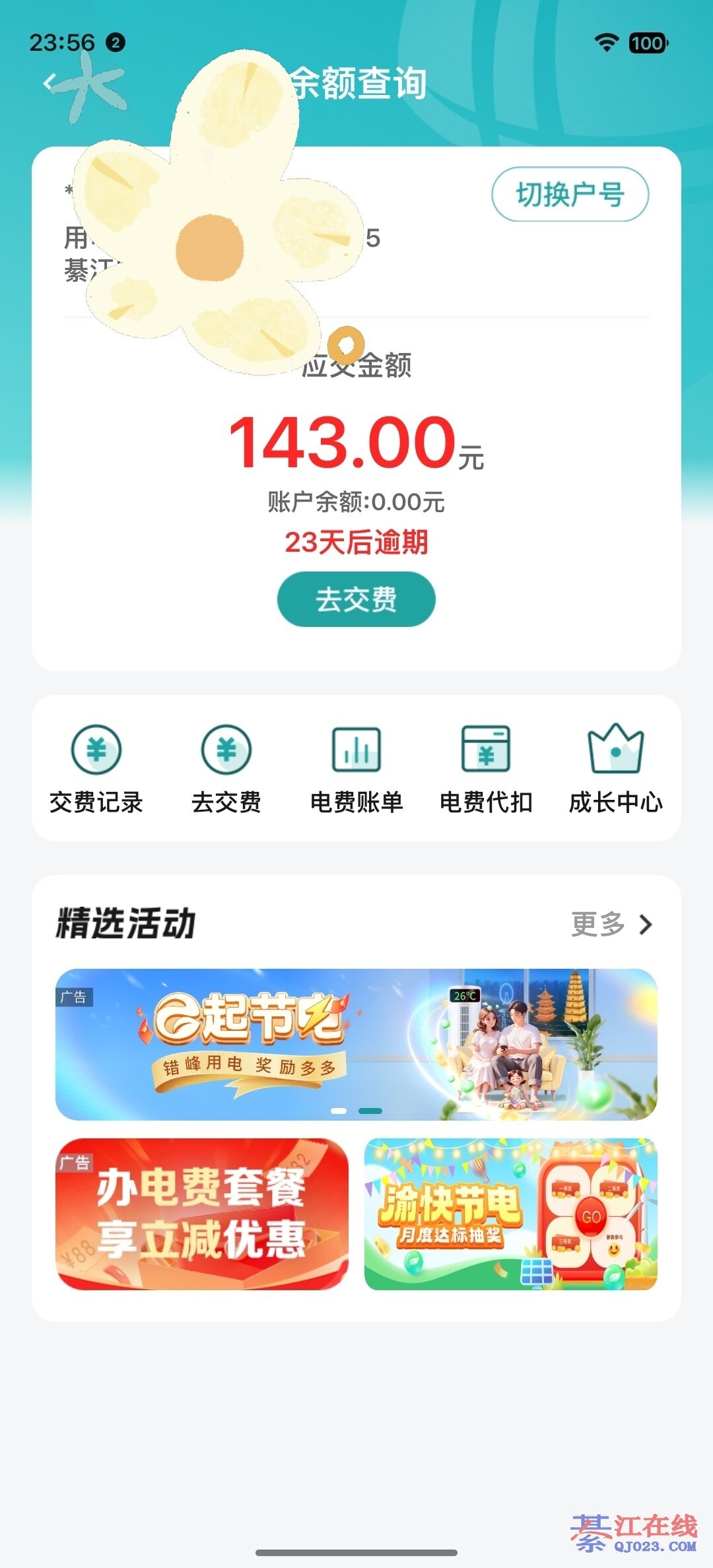Enter 成长中心 growth center

[615, 768]
